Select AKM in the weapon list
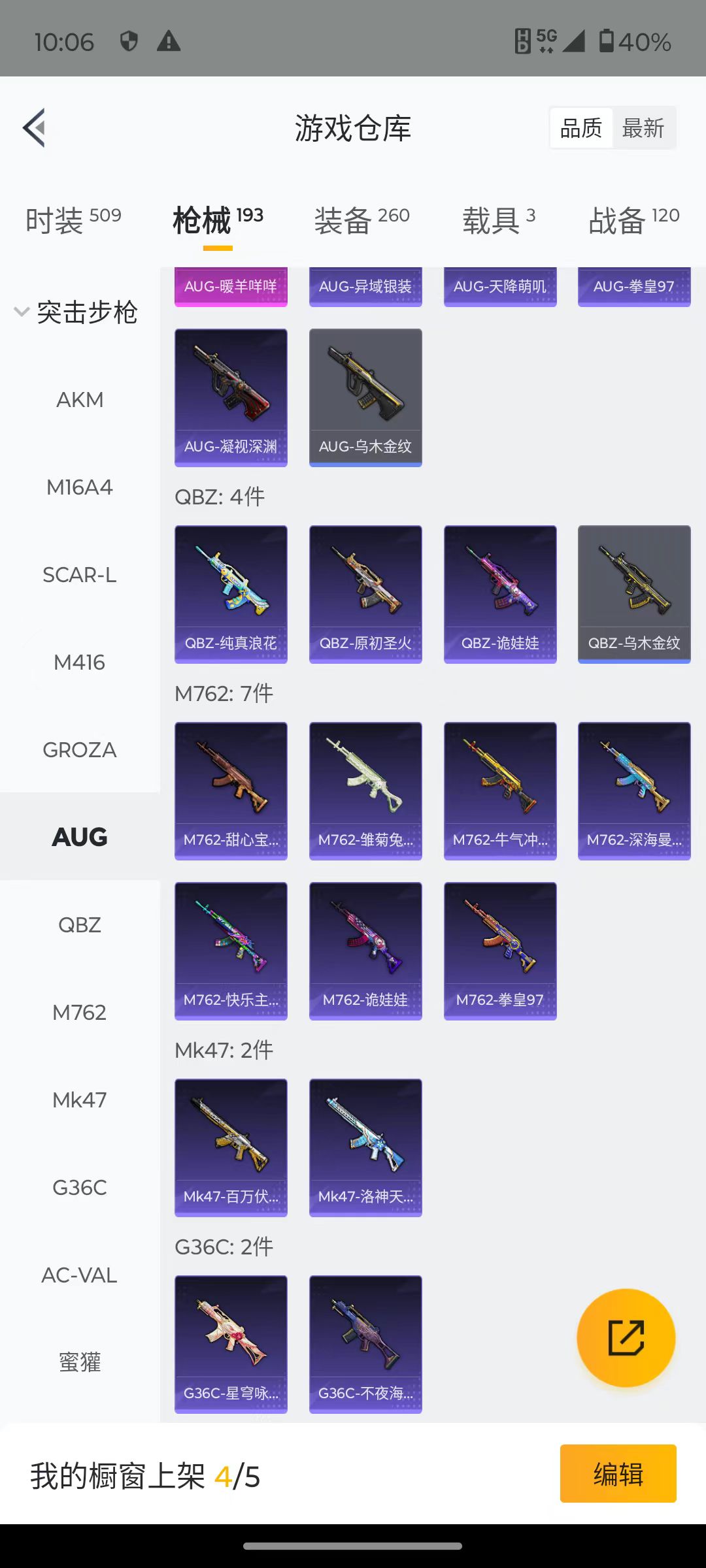706x1568 pixels. (x=80, y=399)
